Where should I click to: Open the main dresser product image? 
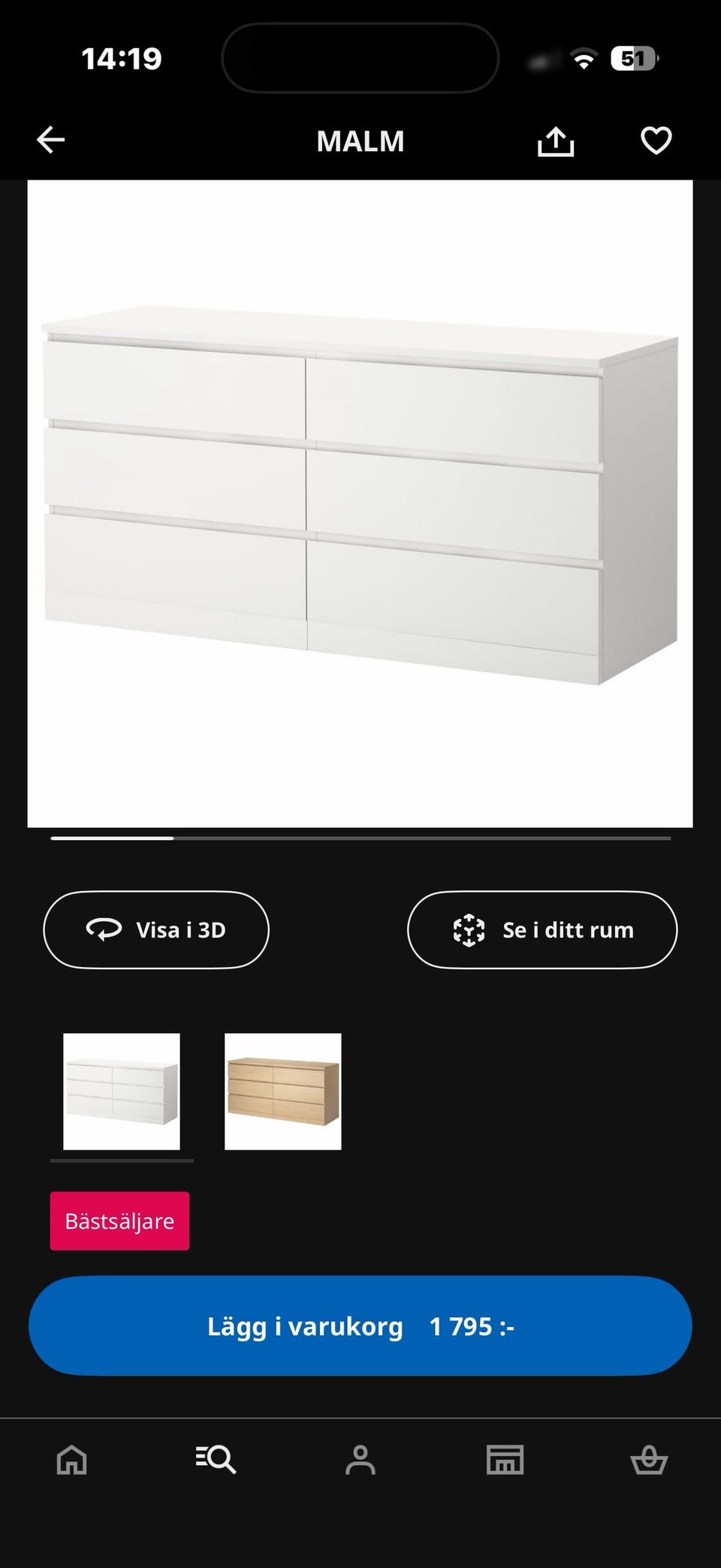[x=360, y=503]
